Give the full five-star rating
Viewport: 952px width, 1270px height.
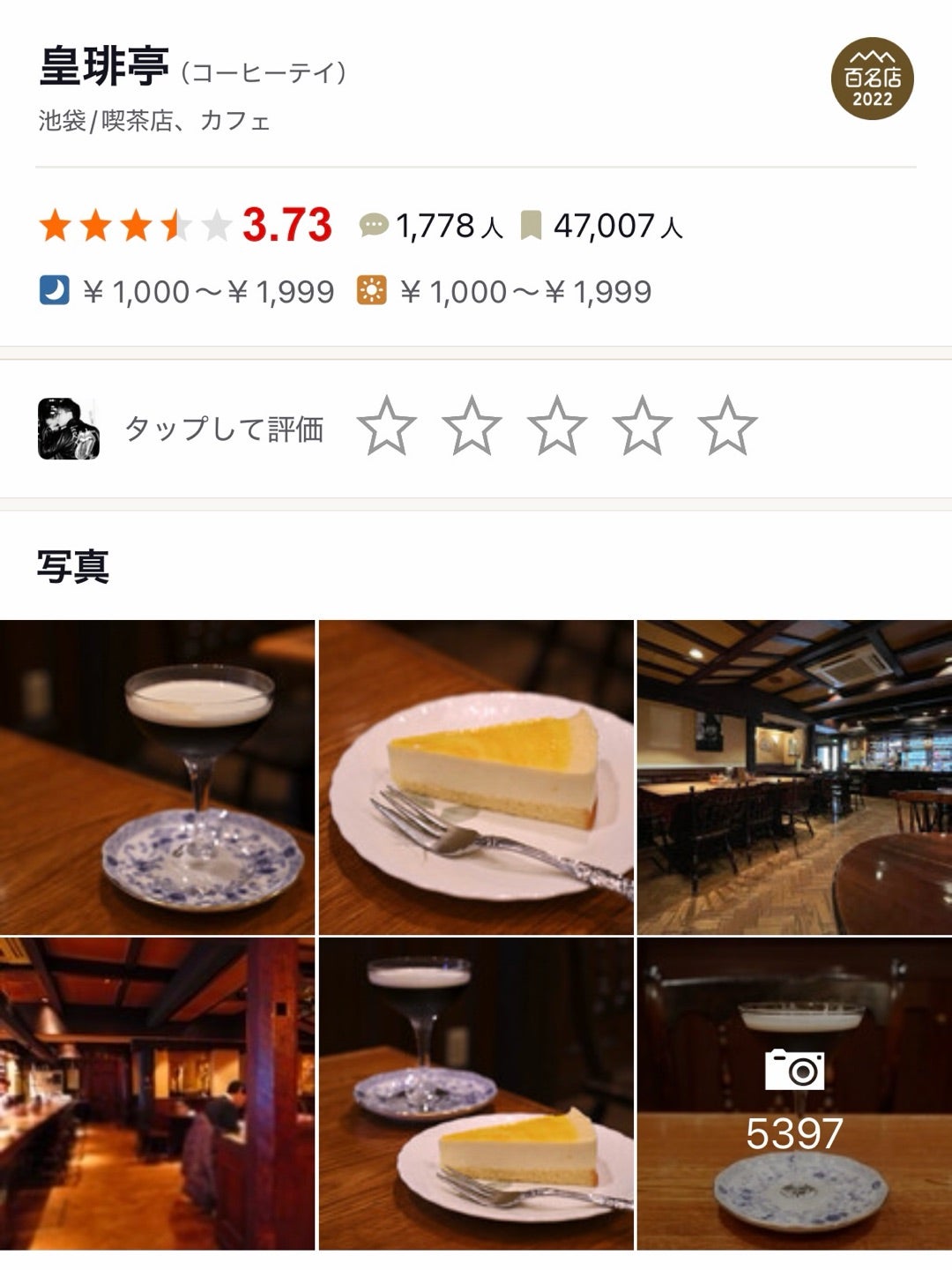point(727,427)
